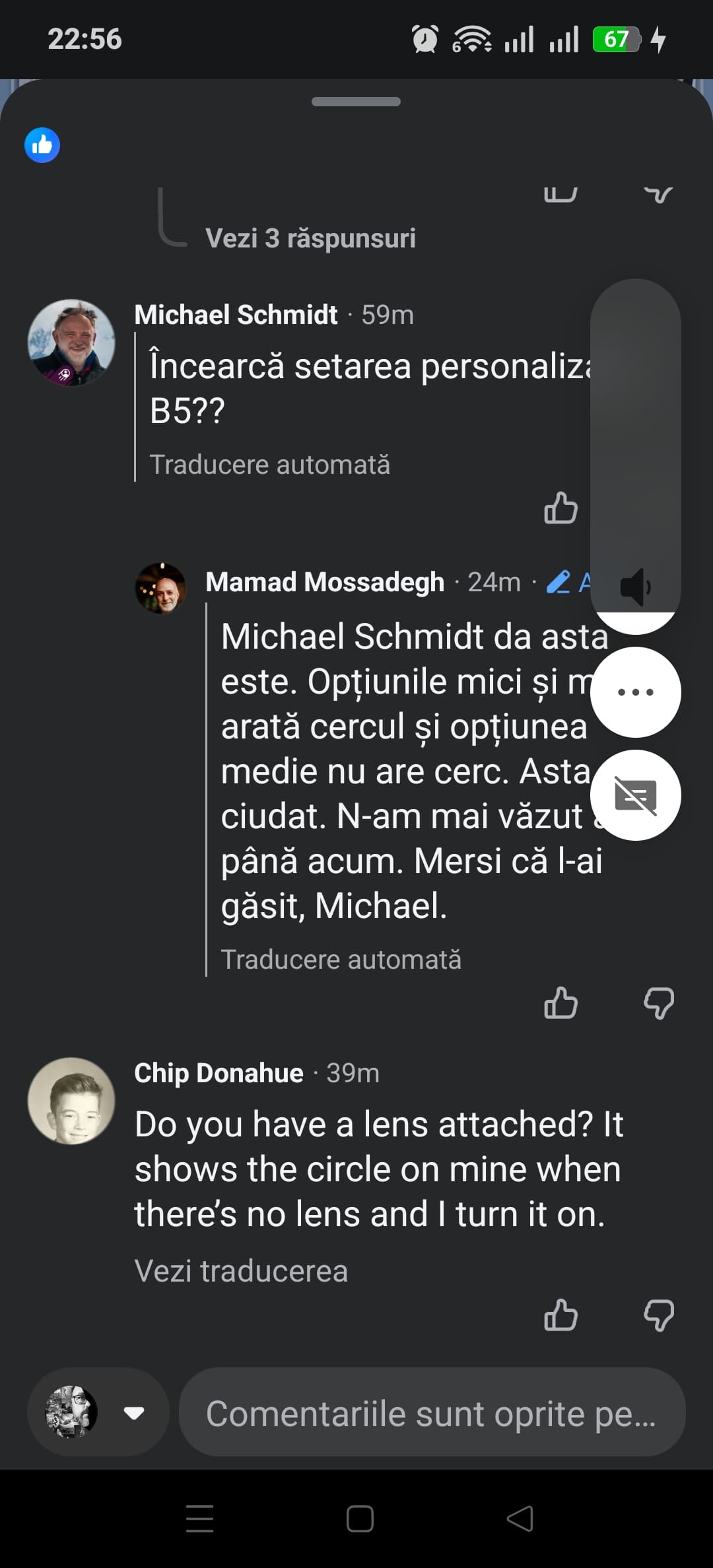Screen dimensions: 713x1568
Task: Like Chip Donahue's comment
Action: click(560, 1315)
